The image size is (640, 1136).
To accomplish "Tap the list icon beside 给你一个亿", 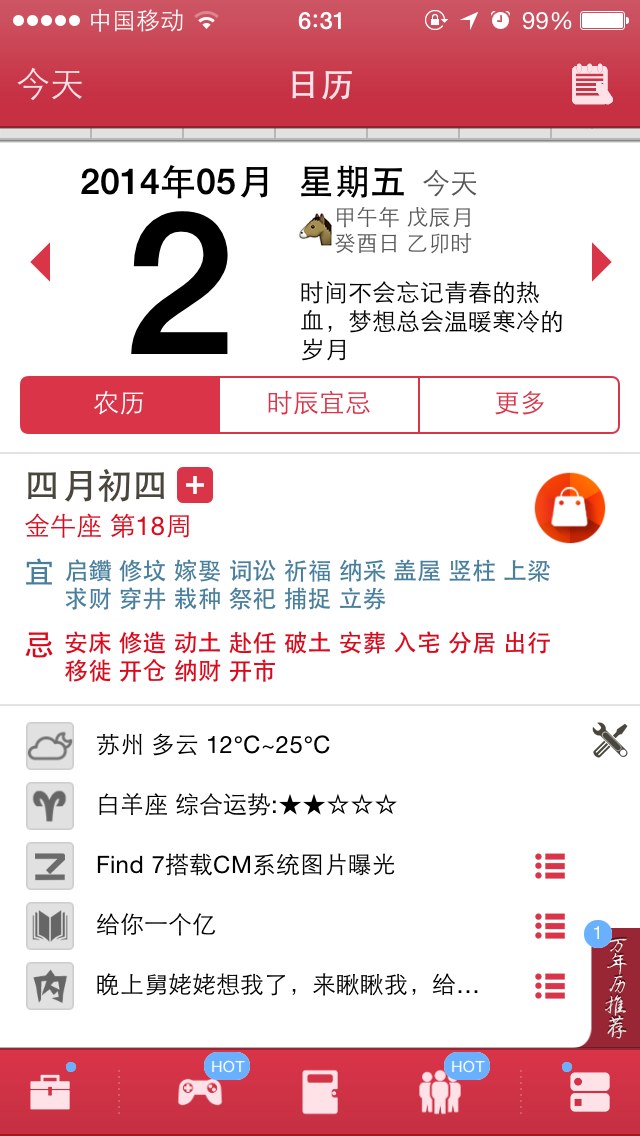I will tap(550, 925).
